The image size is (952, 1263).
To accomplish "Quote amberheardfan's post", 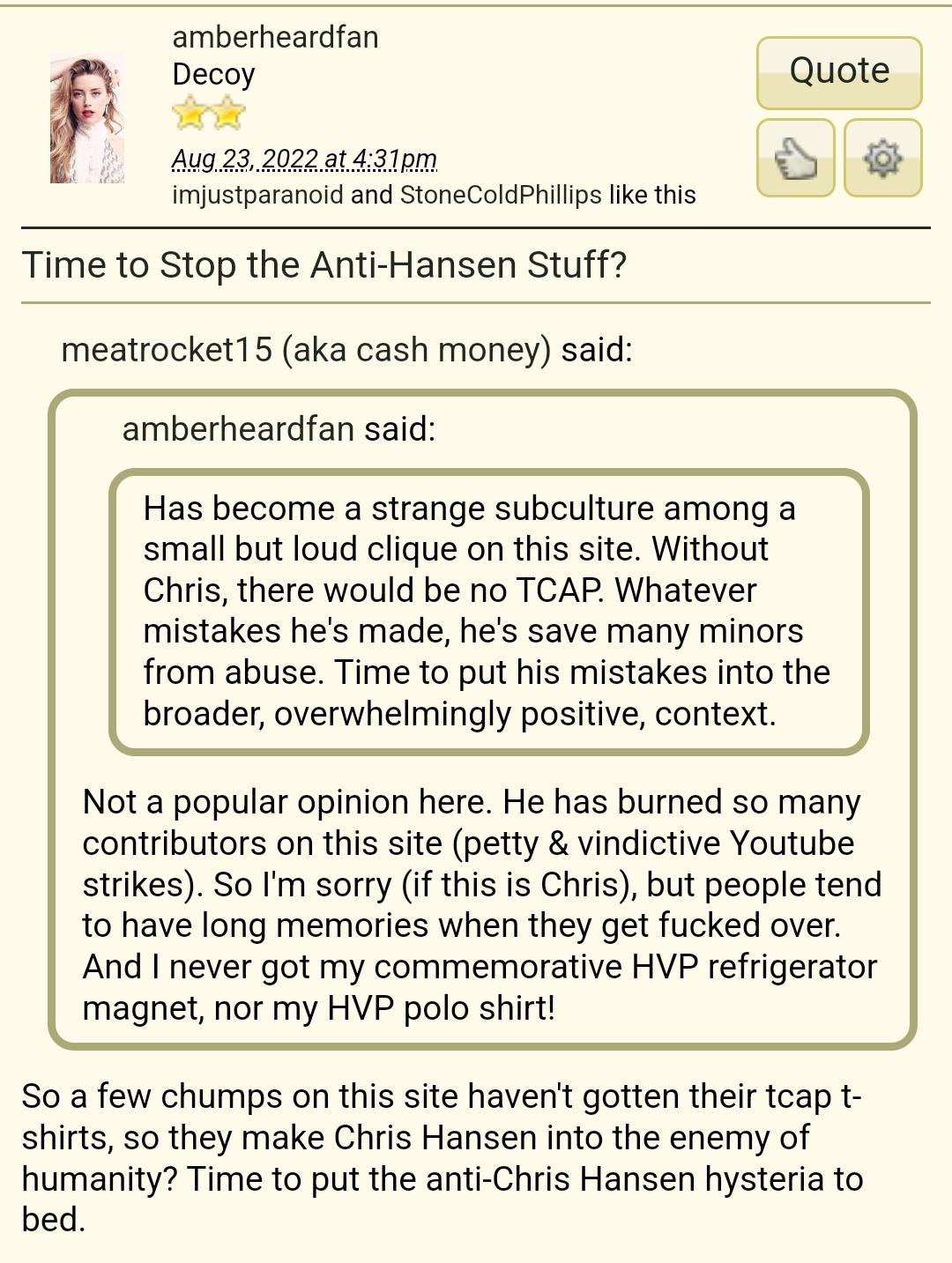I will click(x=839, y=72).
